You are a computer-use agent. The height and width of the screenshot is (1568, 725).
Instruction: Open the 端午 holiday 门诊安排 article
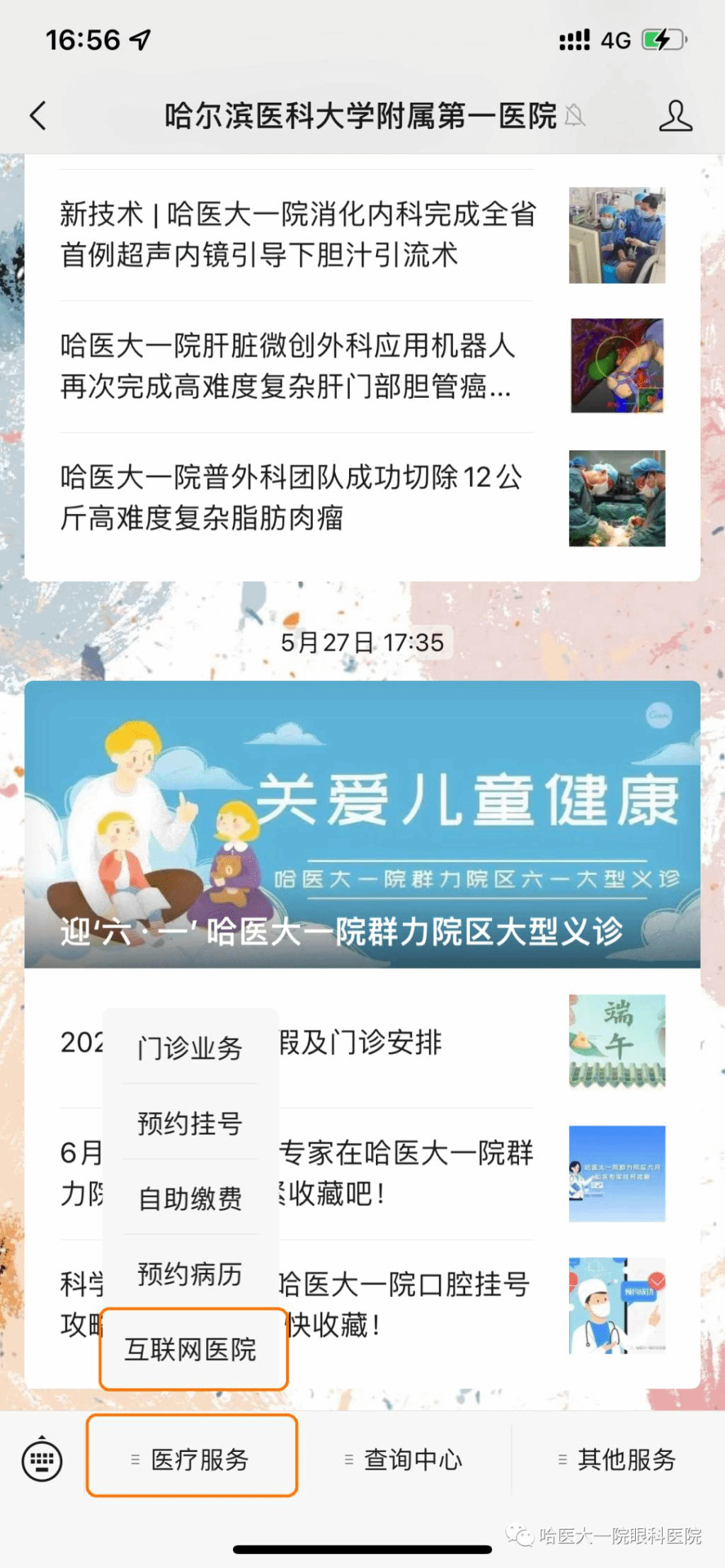[x=425, y=1042]
